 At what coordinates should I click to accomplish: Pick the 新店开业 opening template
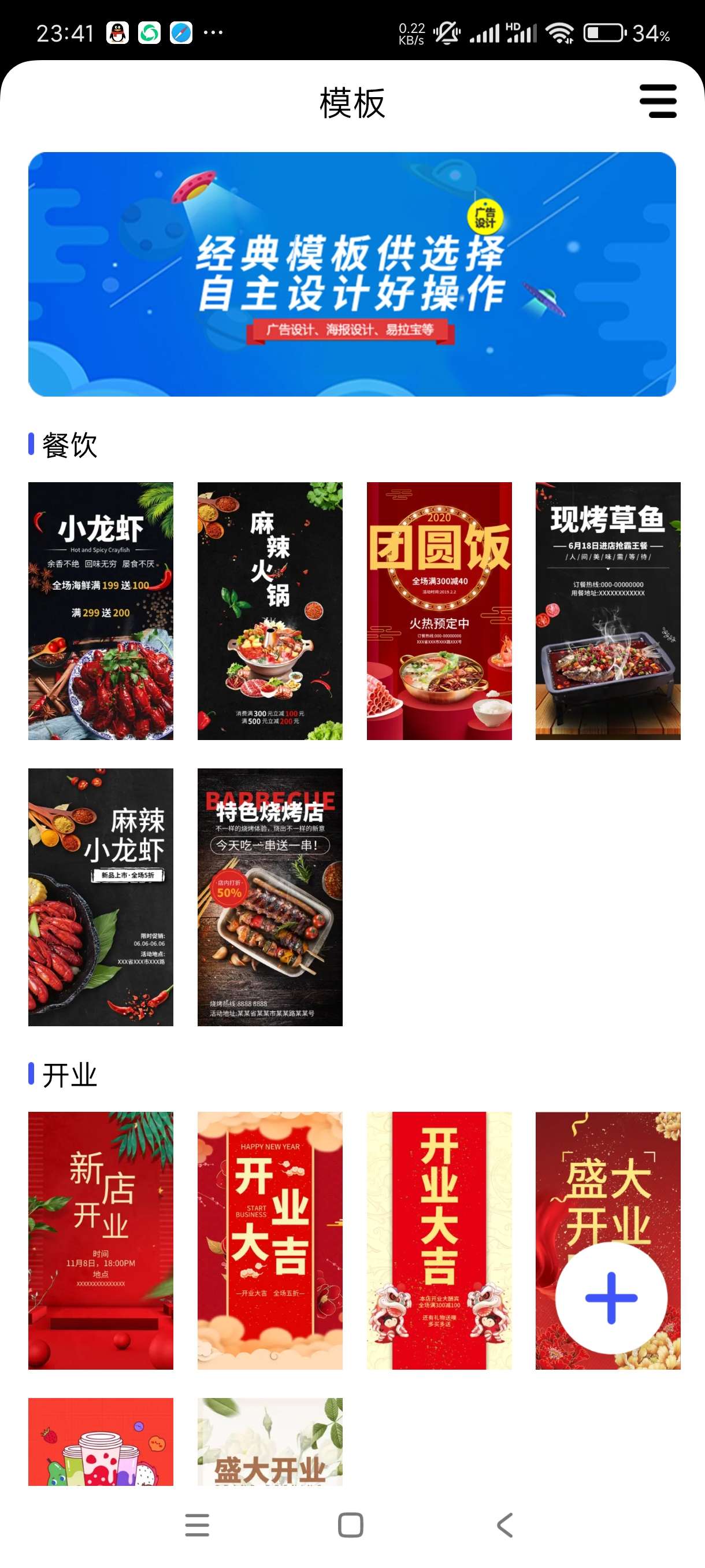[x=101, y=1240]
